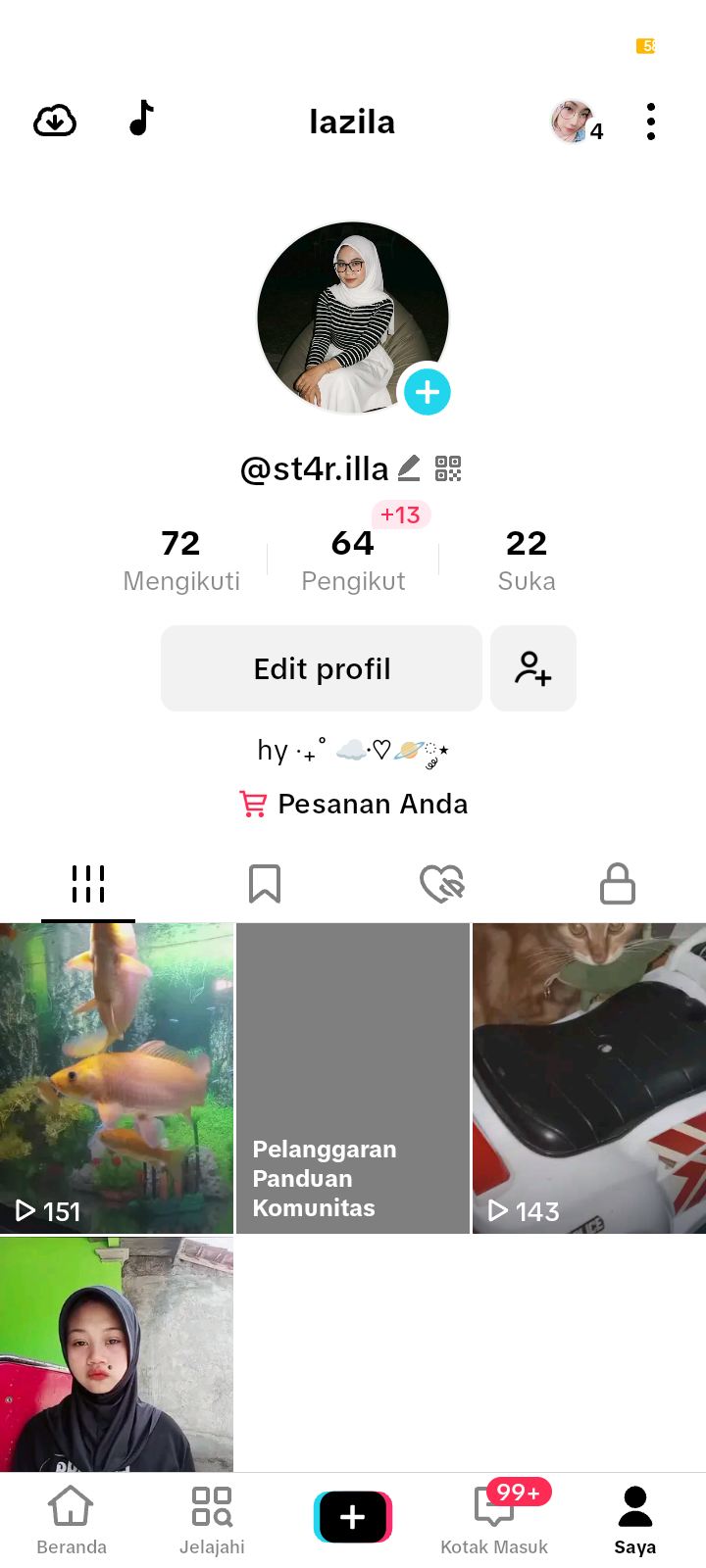Switch to the private videos lock tab
The image size is (706, 1568).
618,883
